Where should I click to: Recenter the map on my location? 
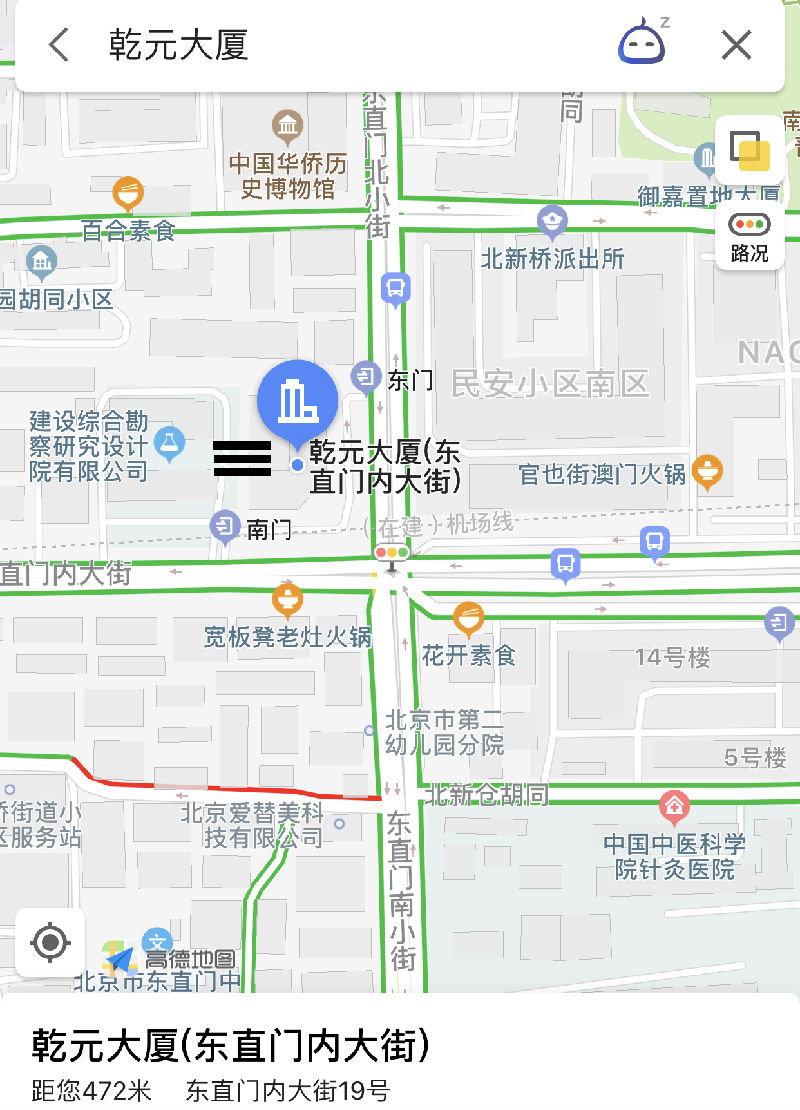pos(50,942)
